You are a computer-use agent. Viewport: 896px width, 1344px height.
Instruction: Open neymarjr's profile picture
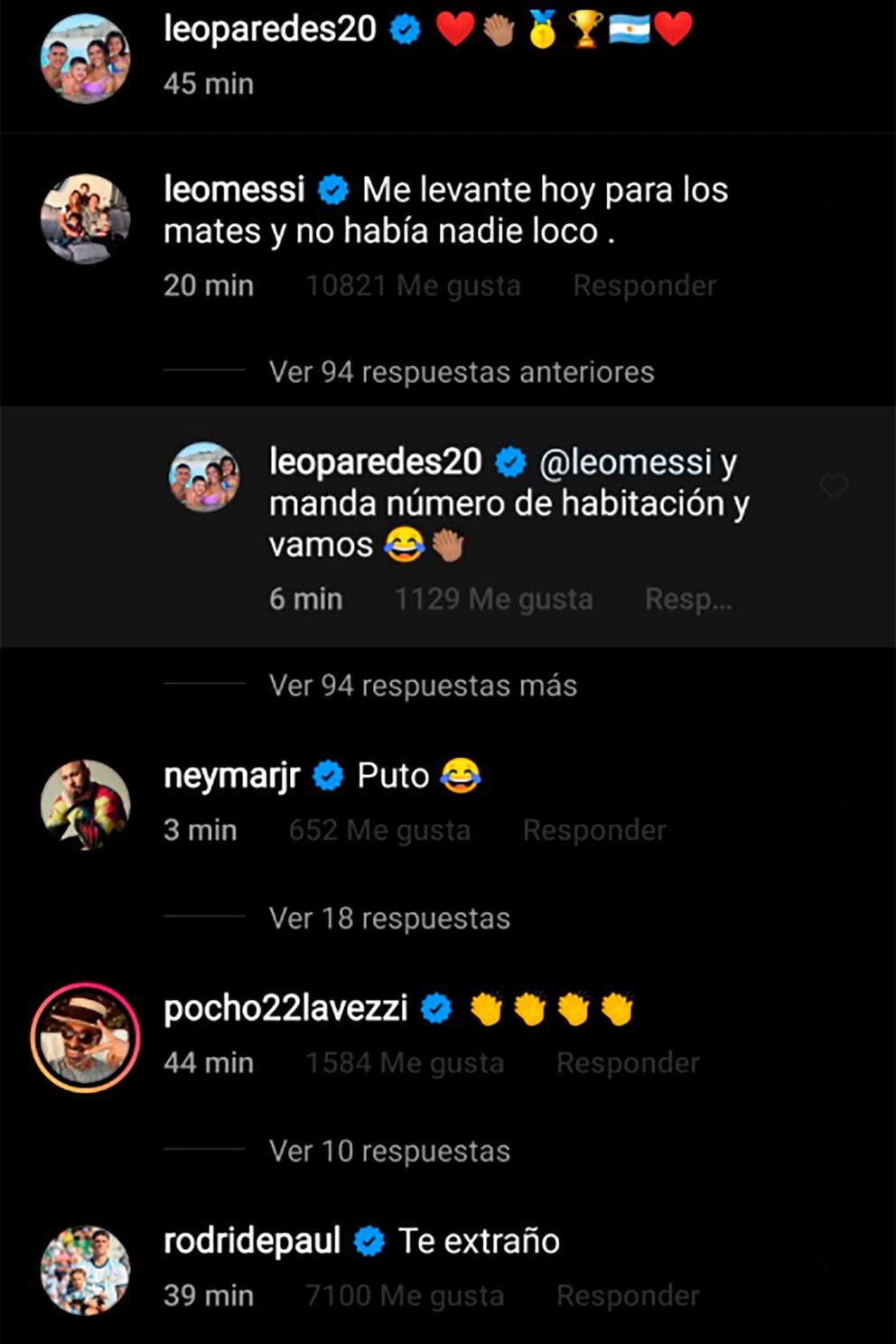86,805
